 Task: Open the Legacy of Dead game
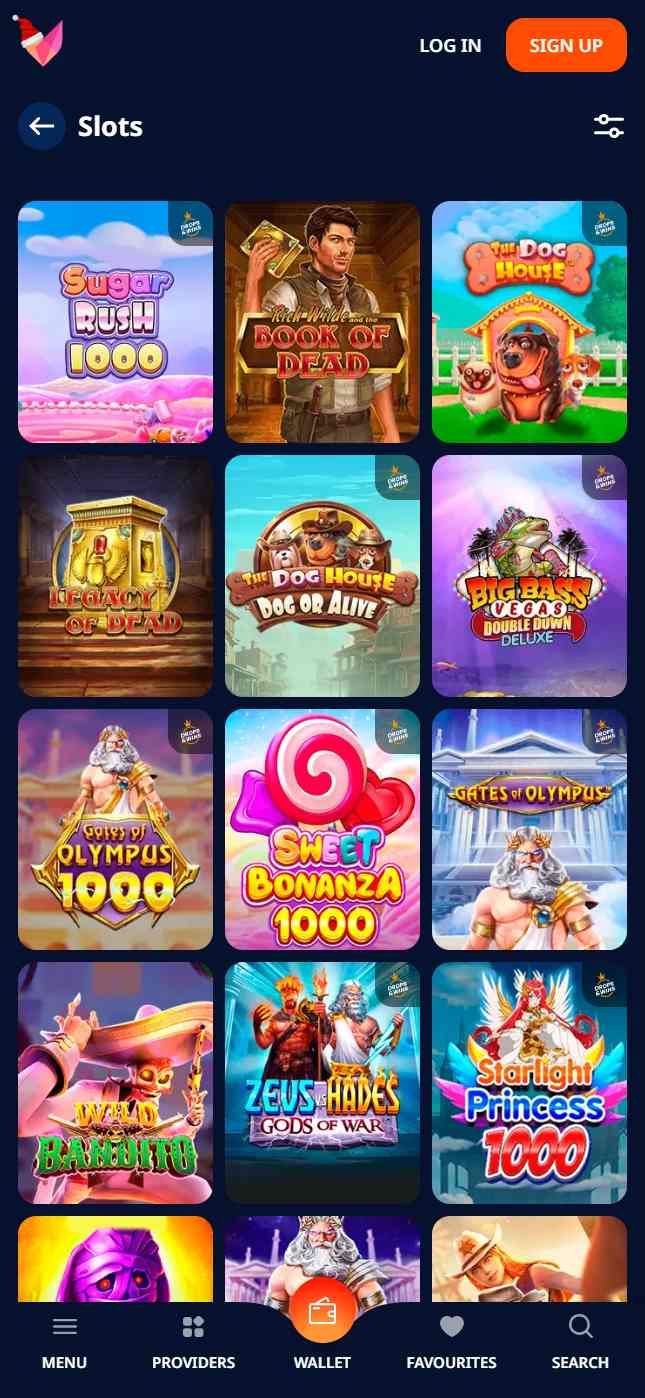pos(115,576)
